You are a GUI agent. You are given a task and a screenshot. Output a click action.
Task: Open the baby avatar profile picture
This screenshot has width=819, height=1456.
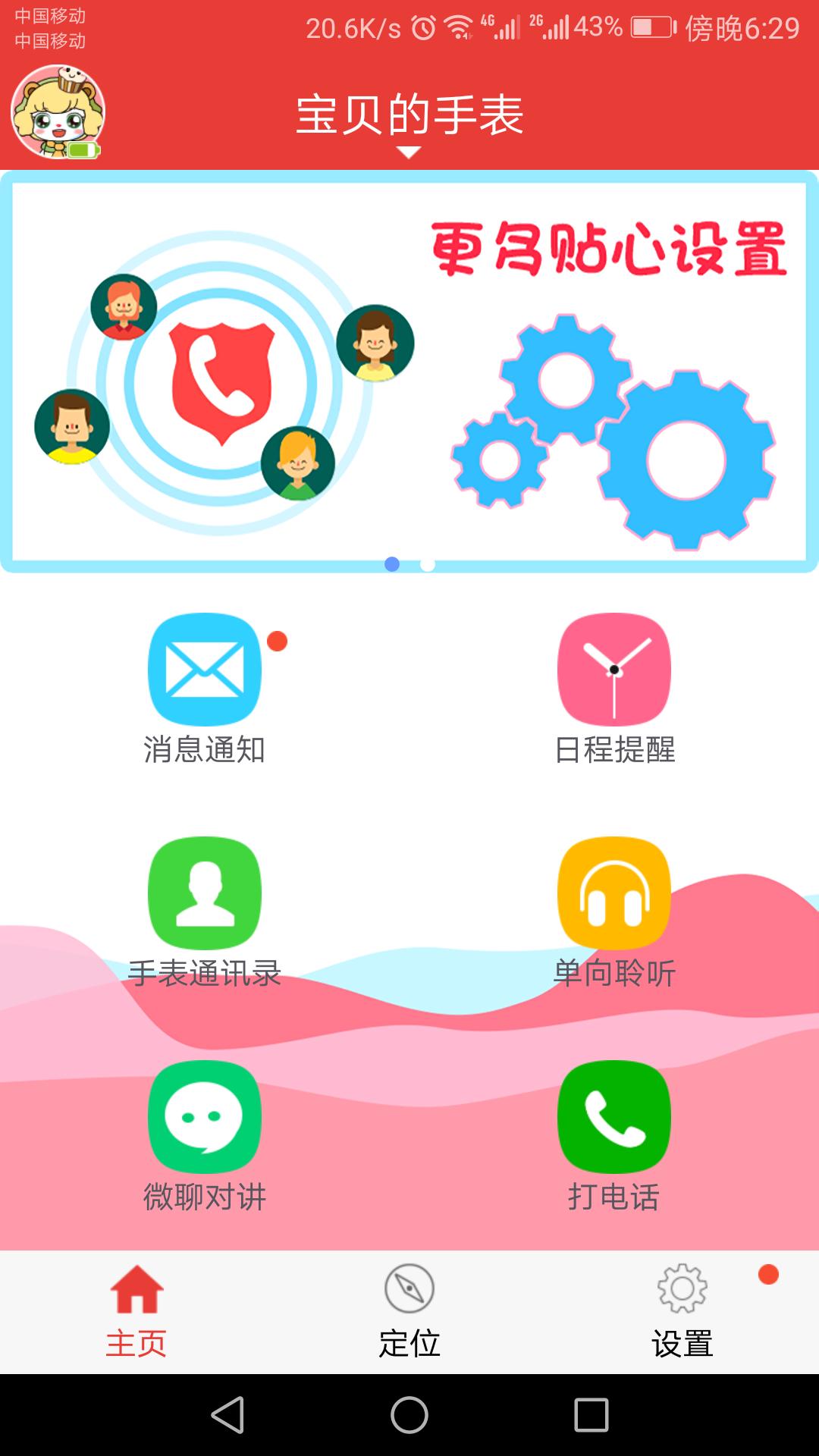(58, 112)
